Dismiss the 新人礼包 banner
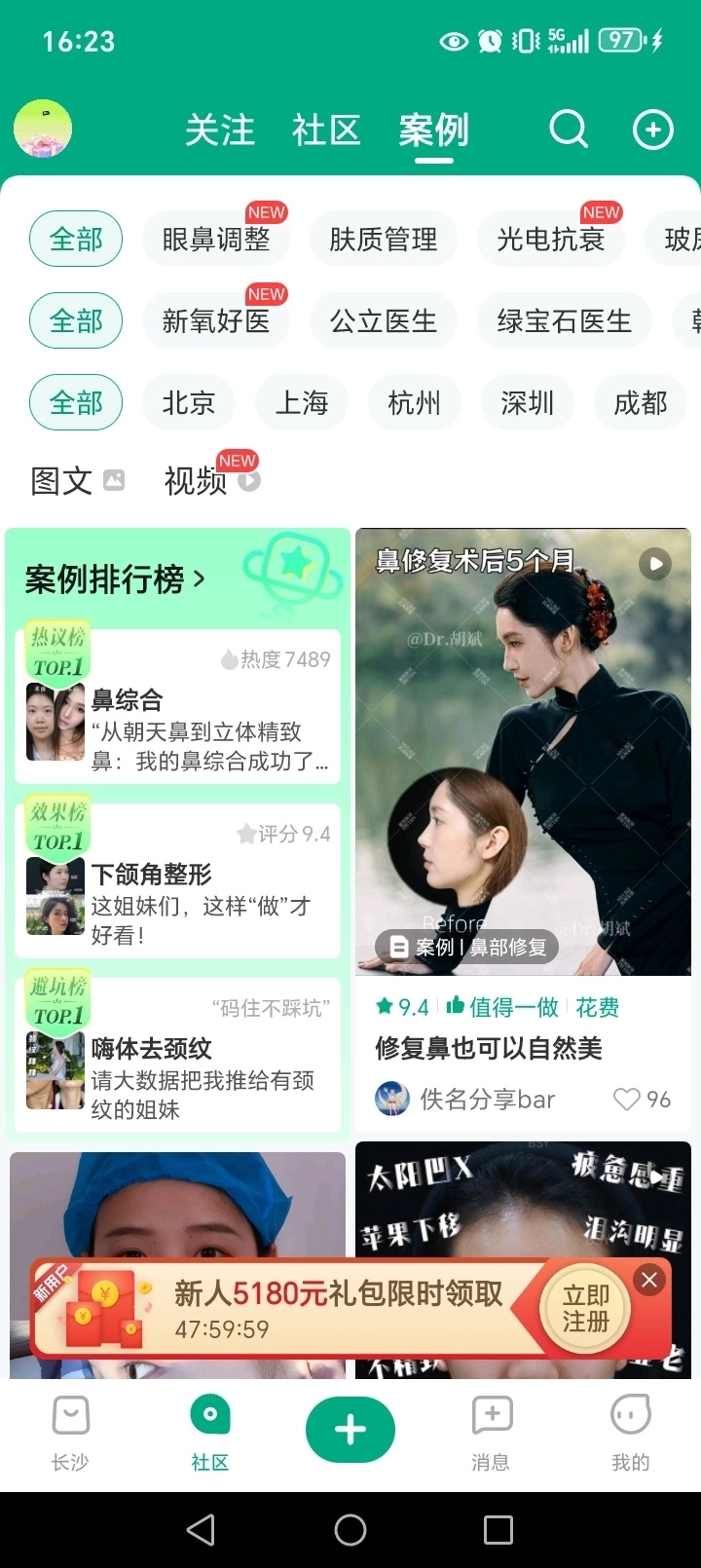This screenshot has height=1568, width=701. pos(649,1280)
